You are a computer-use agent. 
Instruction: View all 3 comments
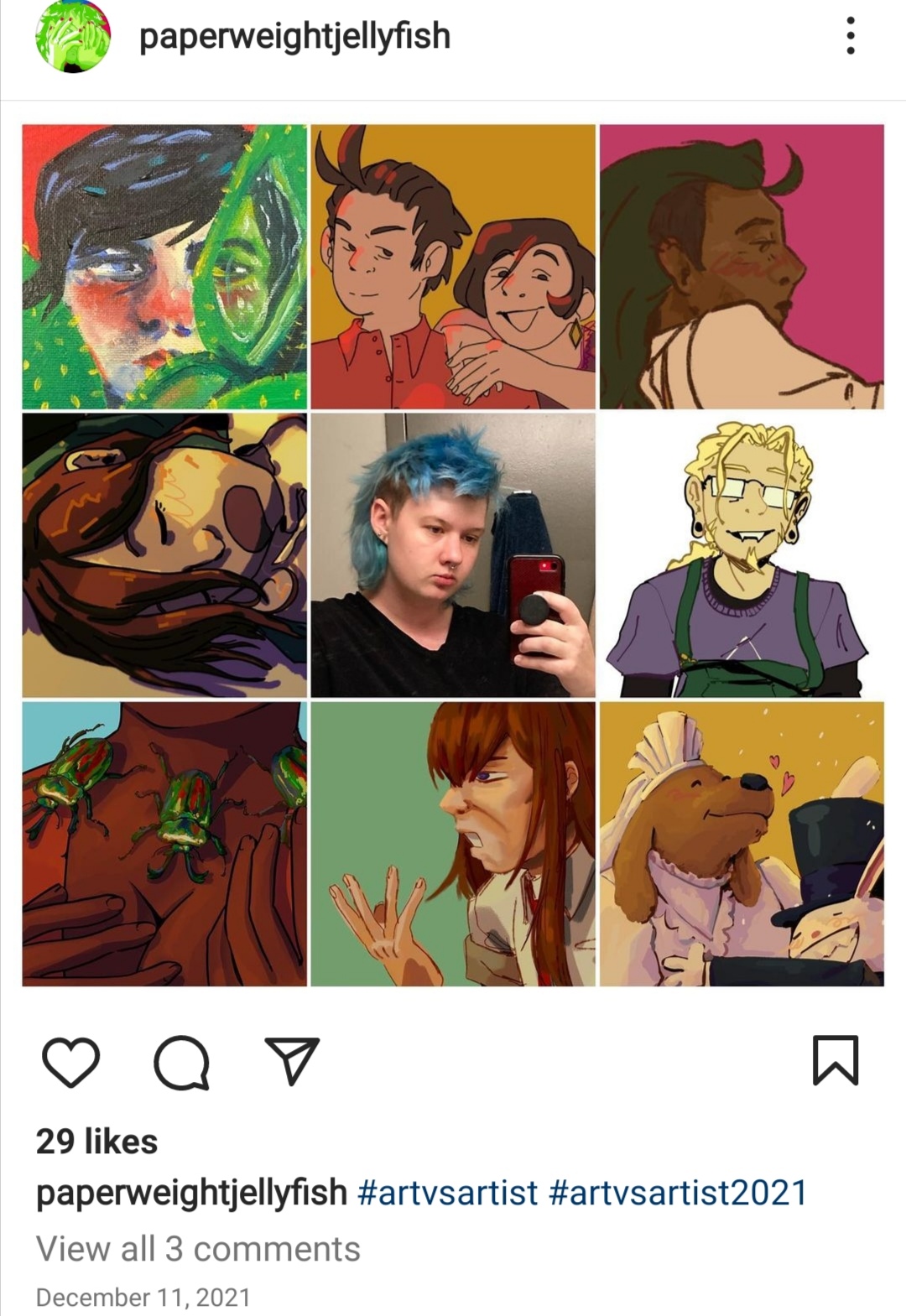tap(198, 1249)
